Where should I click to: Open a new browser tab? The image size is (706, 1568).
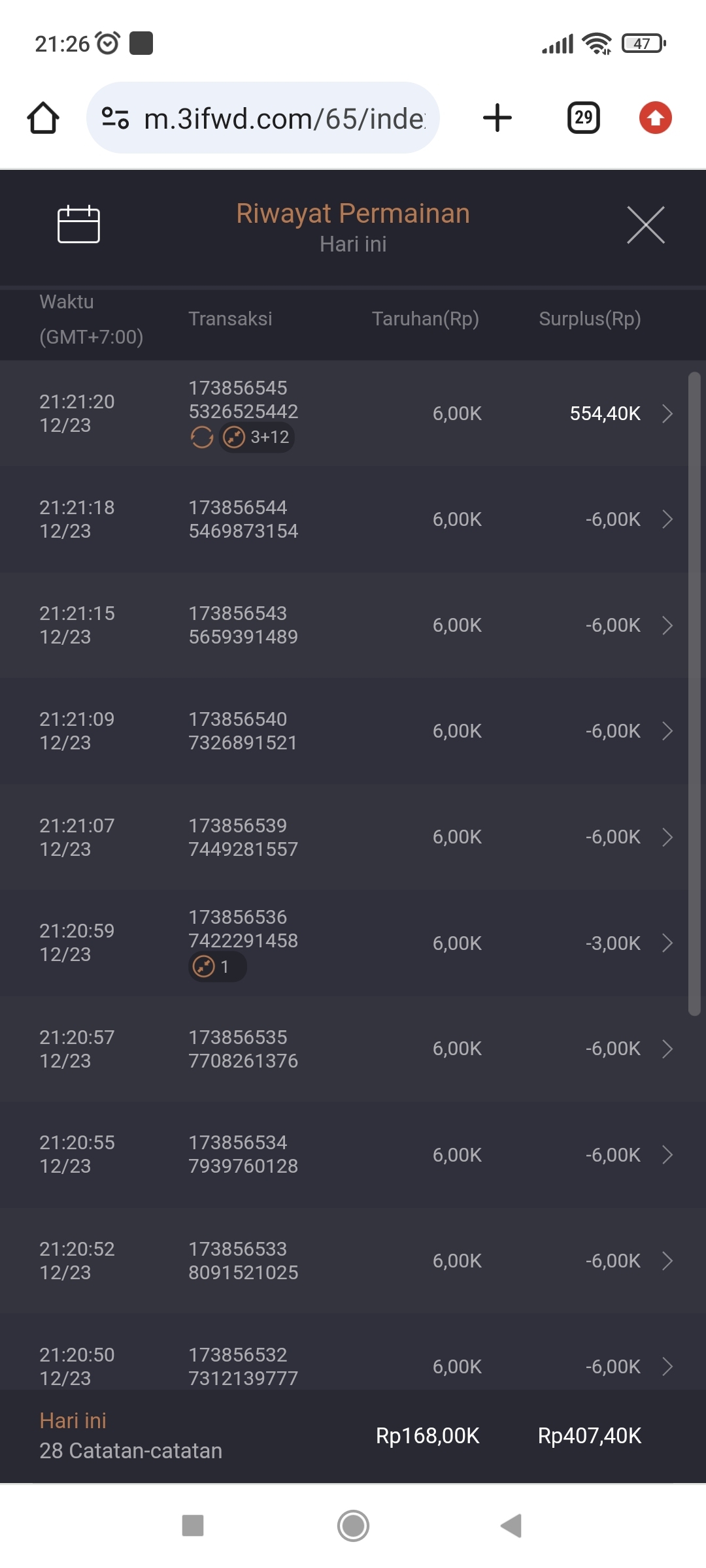497,118
